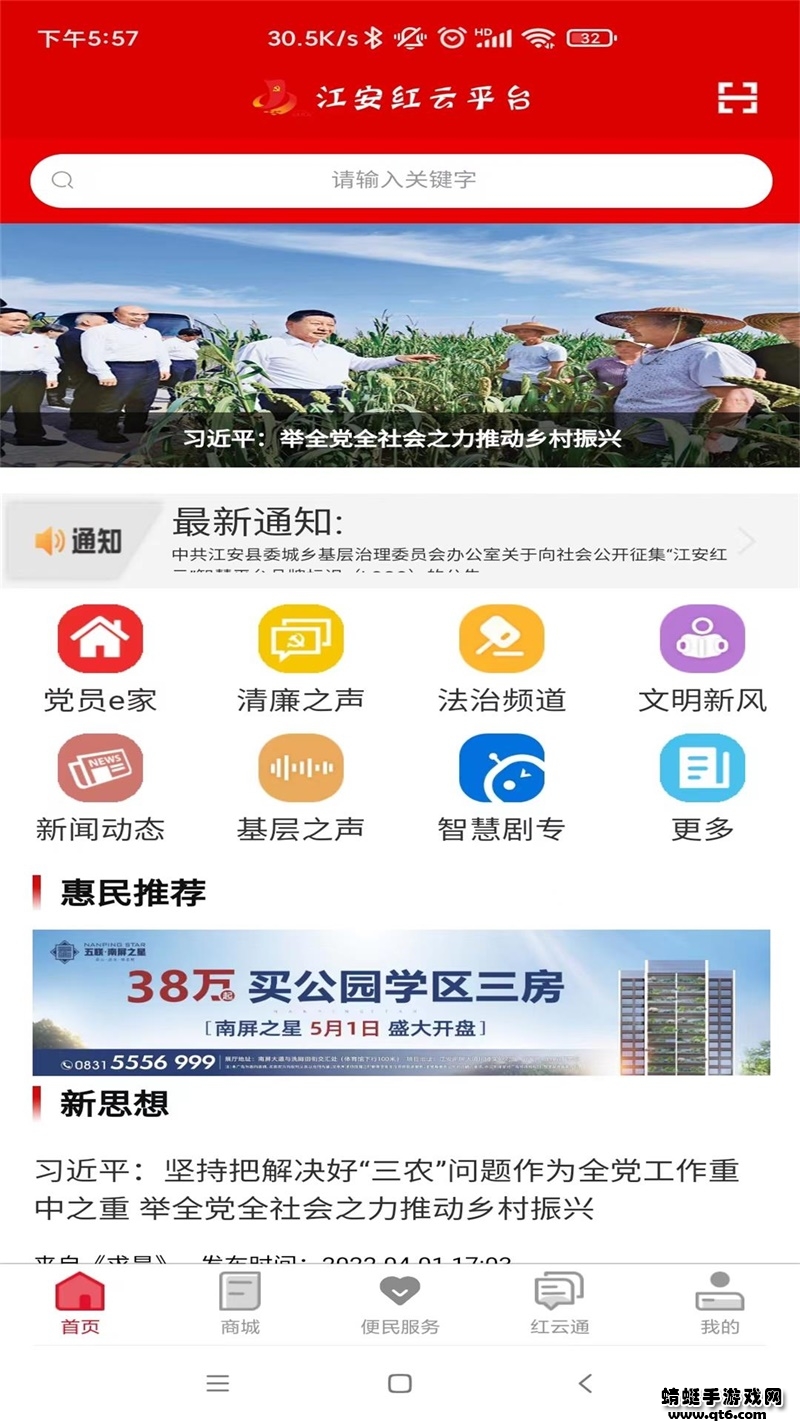
Task: Open 智慧剧专
Action: click(x=501, y=789)
